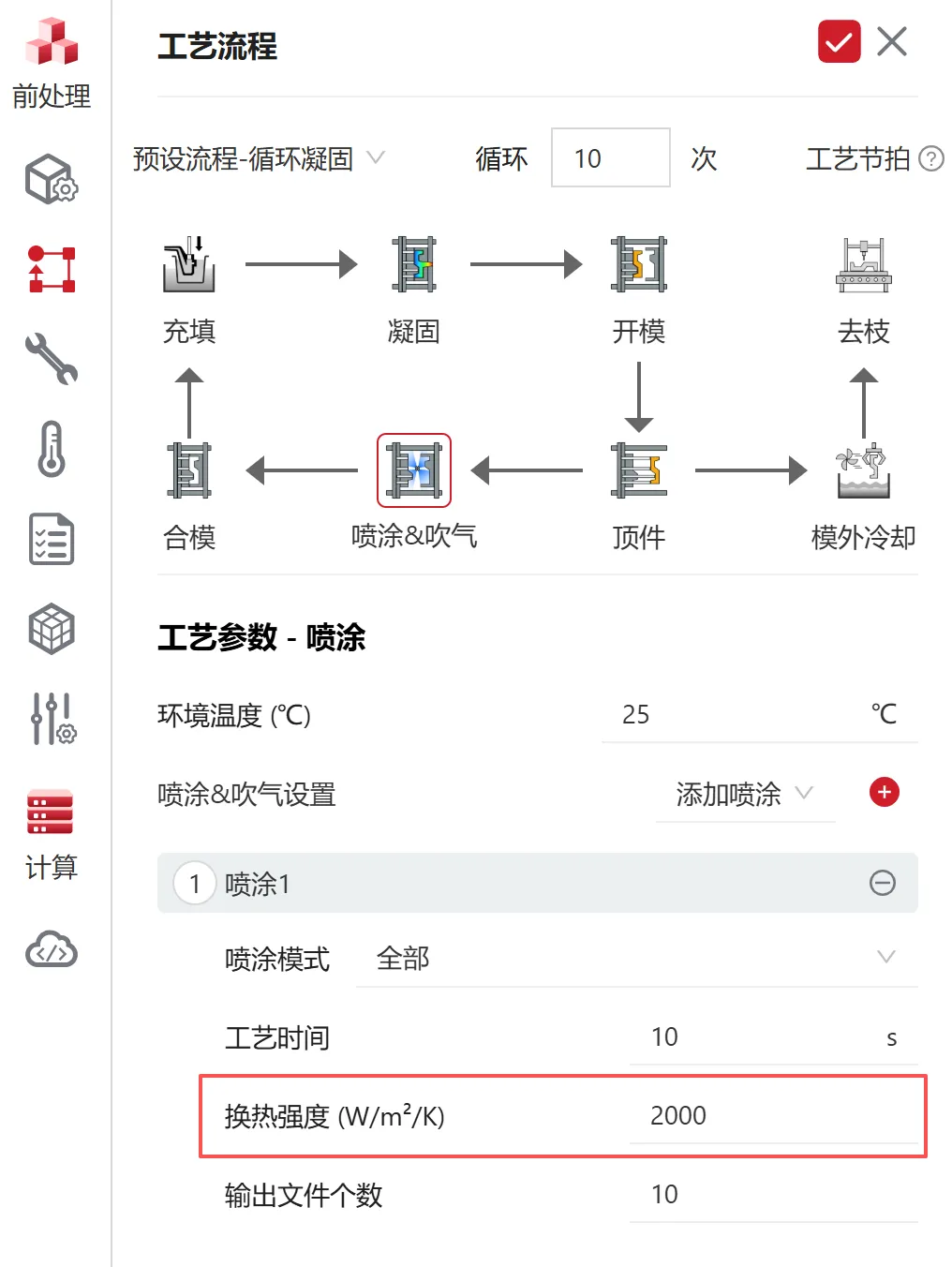The width and height of the screenshot is (952, 1267).
Task: Edit the 环境温度 value field
Action: 731,715
